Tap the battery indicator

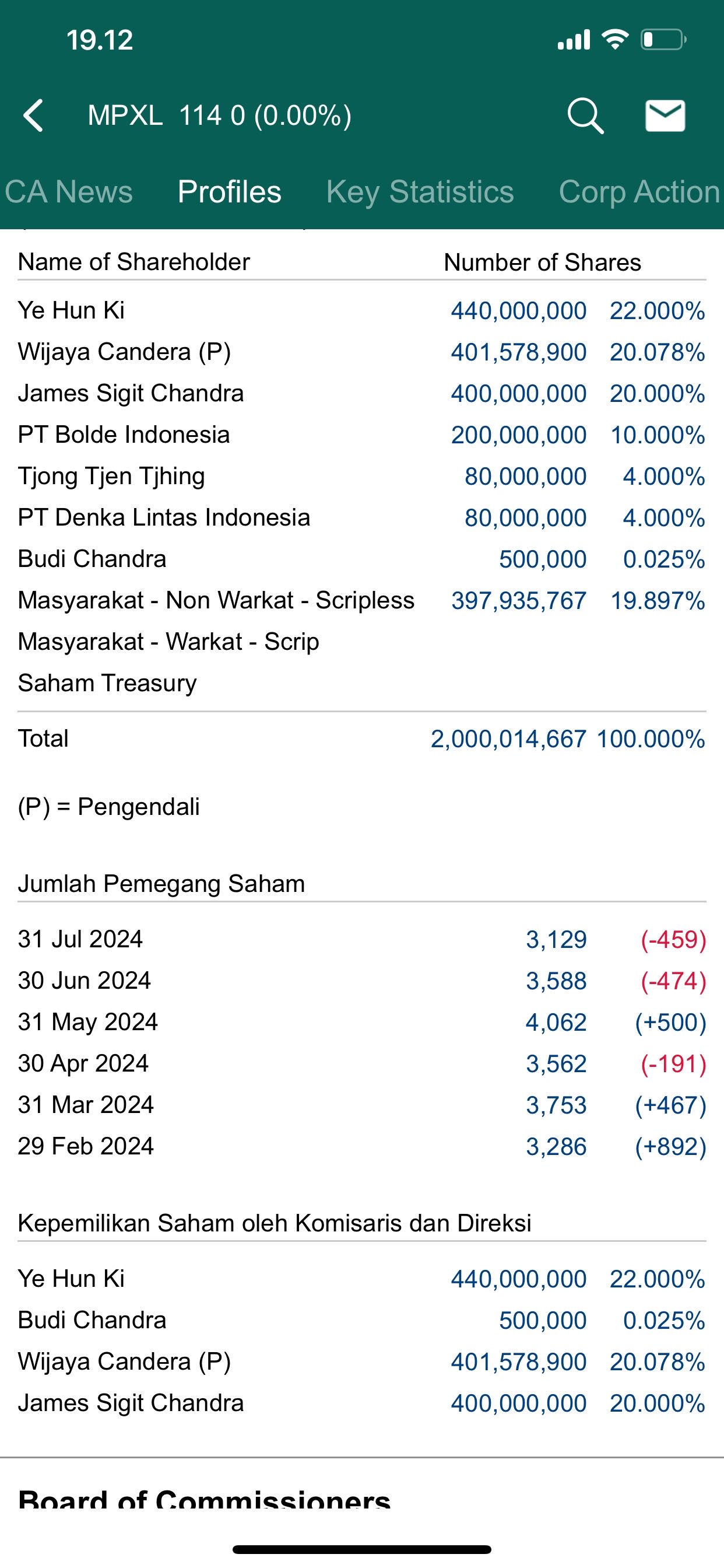tap(663, 38)
